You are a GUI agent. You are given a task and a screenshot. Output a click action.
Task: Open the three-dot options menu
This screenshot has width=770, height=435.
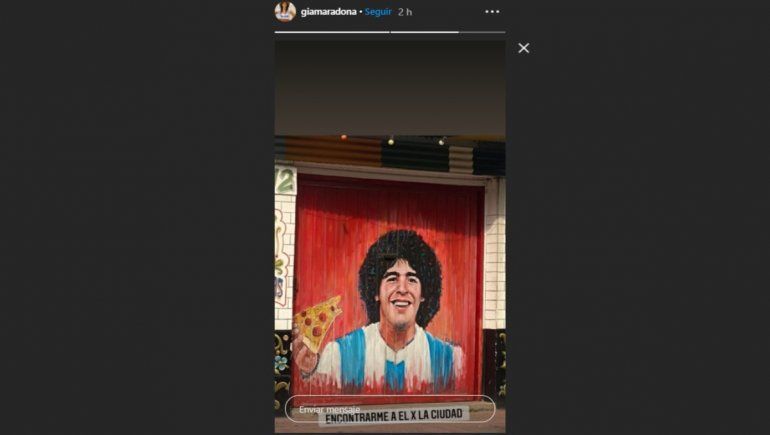click(491, 12)
